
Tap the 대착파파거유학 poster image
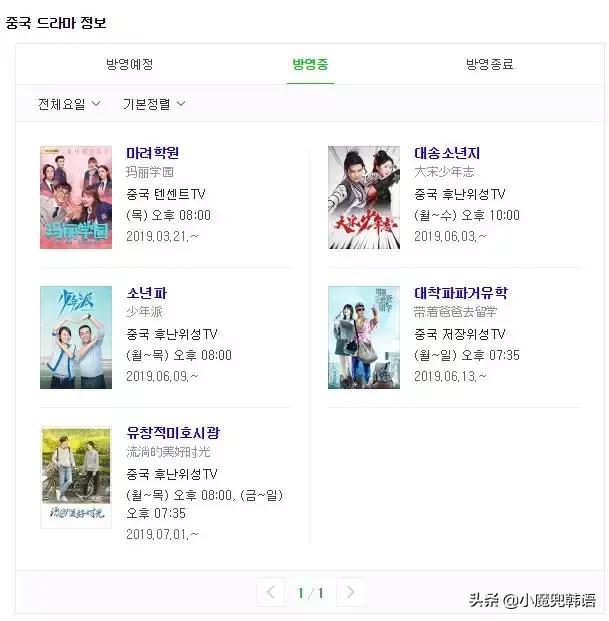click(x=364, y=338)
